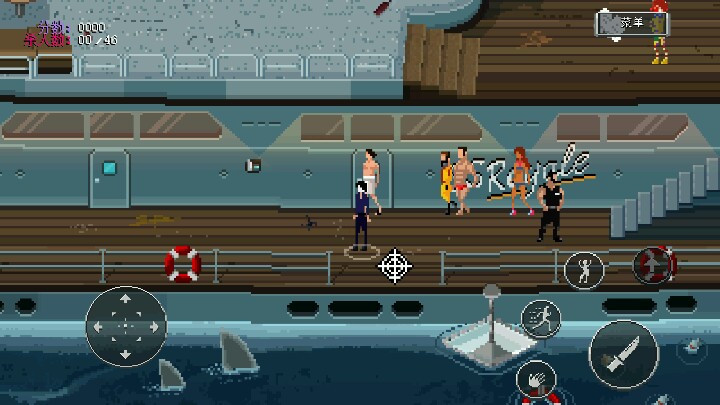Tap the dance action button
This screenshot has height=405, width=720.
tap(584, 268)
